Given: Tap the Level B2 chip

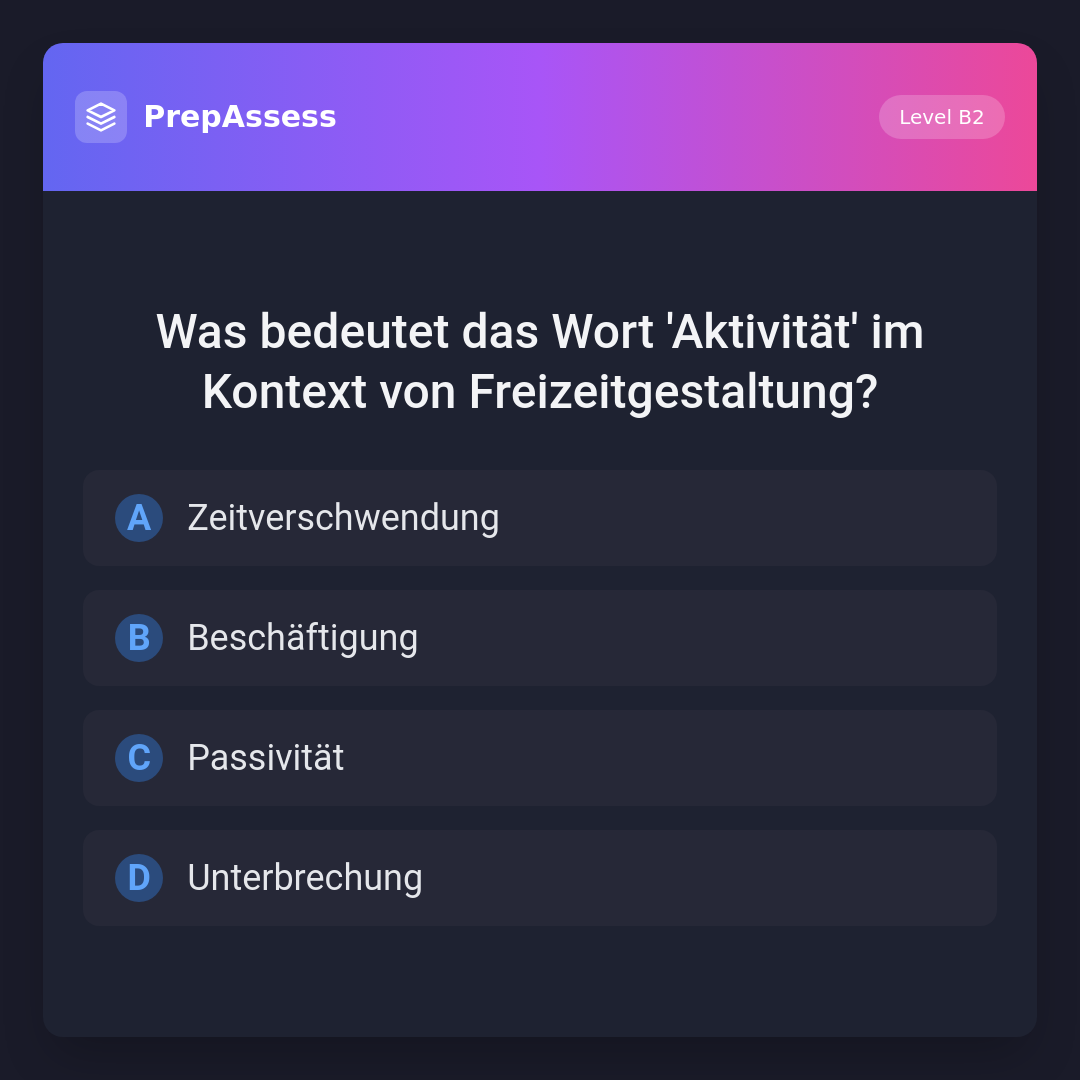Looking at the screenshot, I should [941, 117].
